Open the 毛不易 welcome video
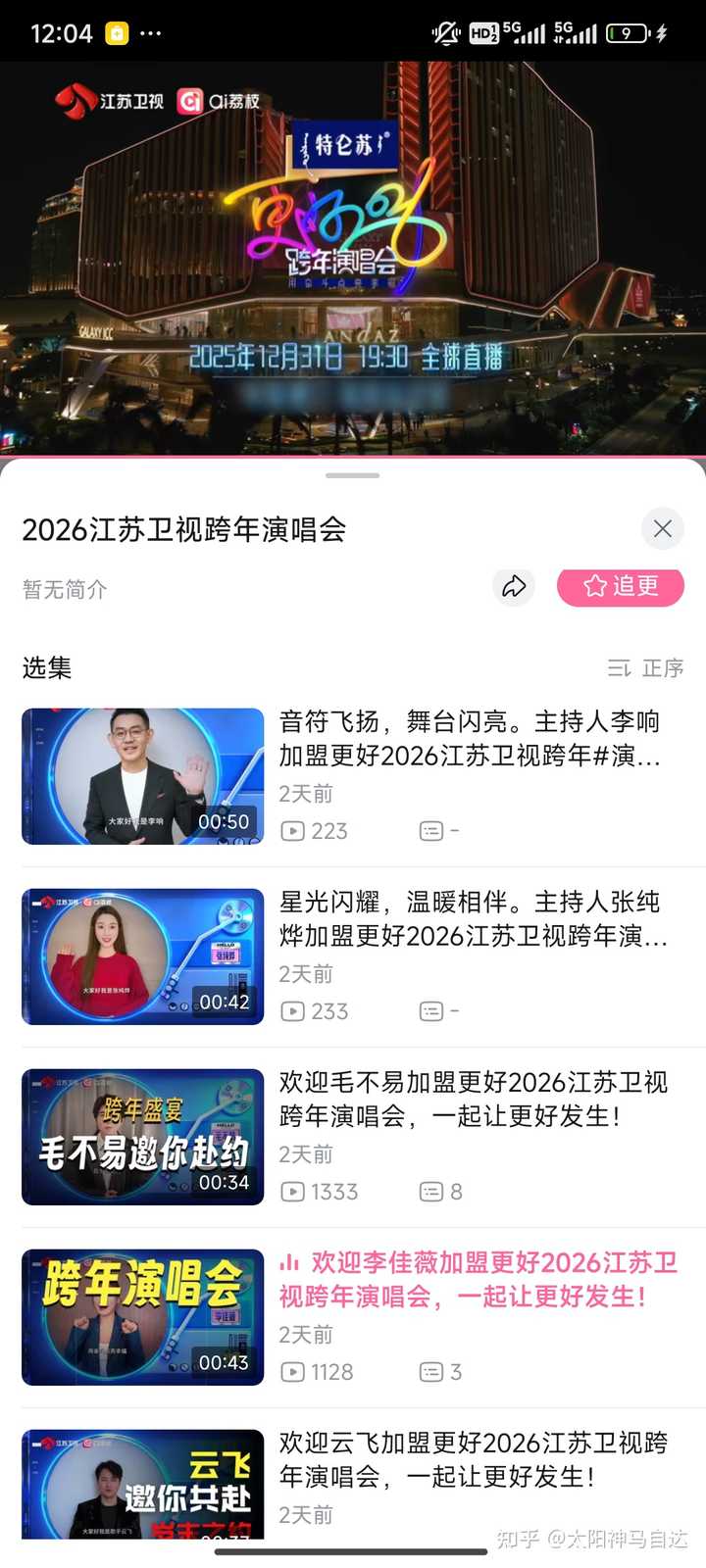This screenshot has height=1568, width=706. (x=143, y=1137)
